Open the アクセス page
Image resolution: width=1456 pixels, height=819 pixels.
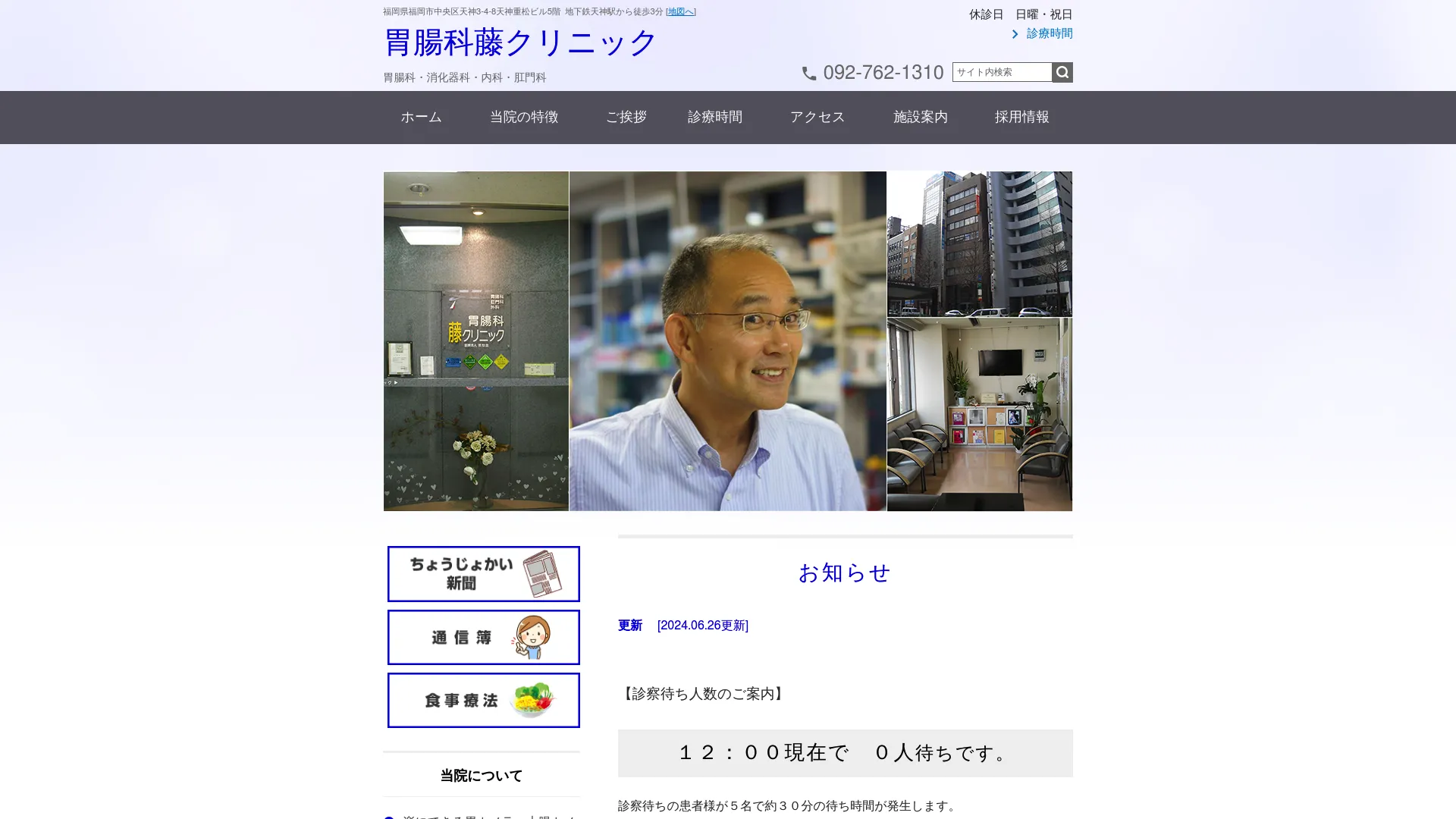[817, 118]
